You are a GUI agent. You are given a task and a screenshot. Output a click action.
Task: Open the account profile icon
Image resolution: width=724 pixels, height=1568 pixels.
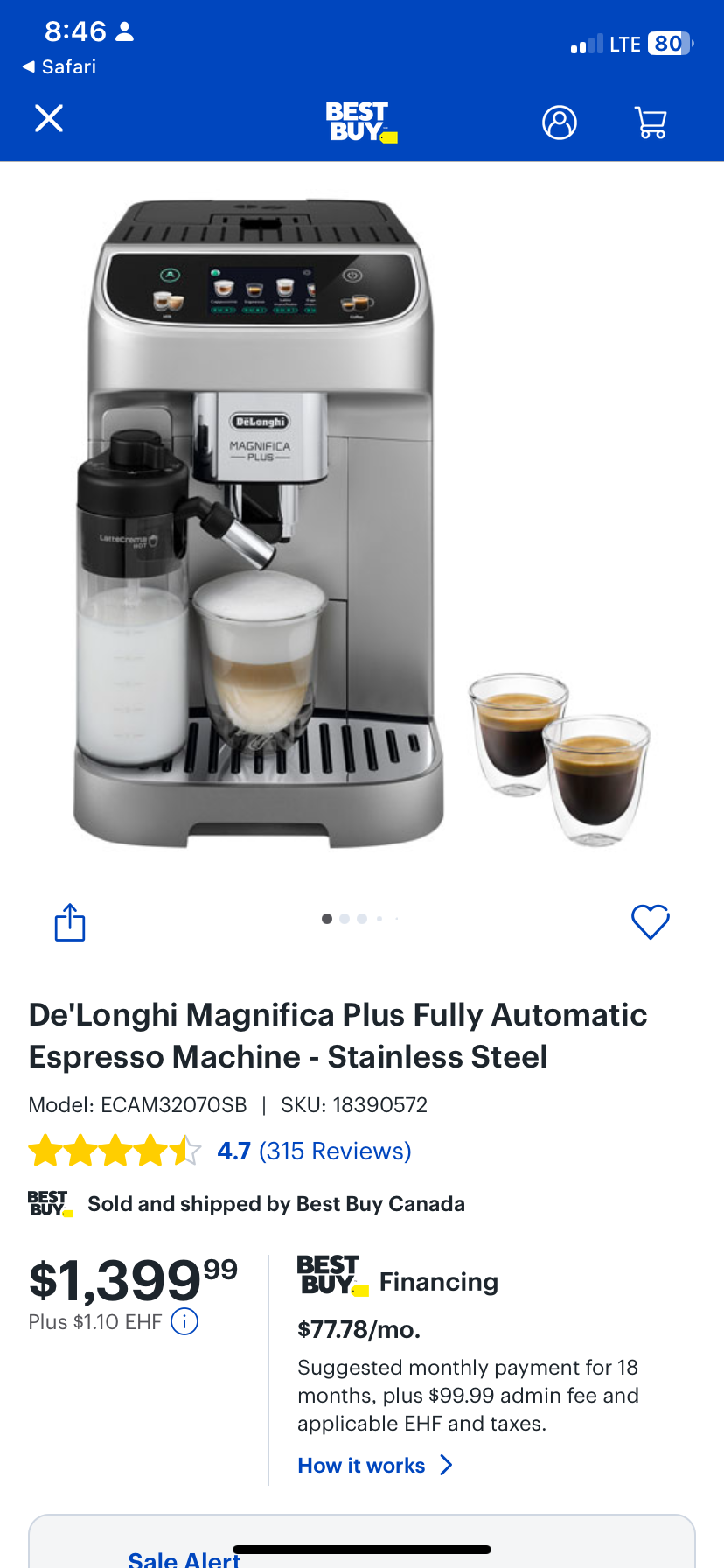(x=560, y=122)
